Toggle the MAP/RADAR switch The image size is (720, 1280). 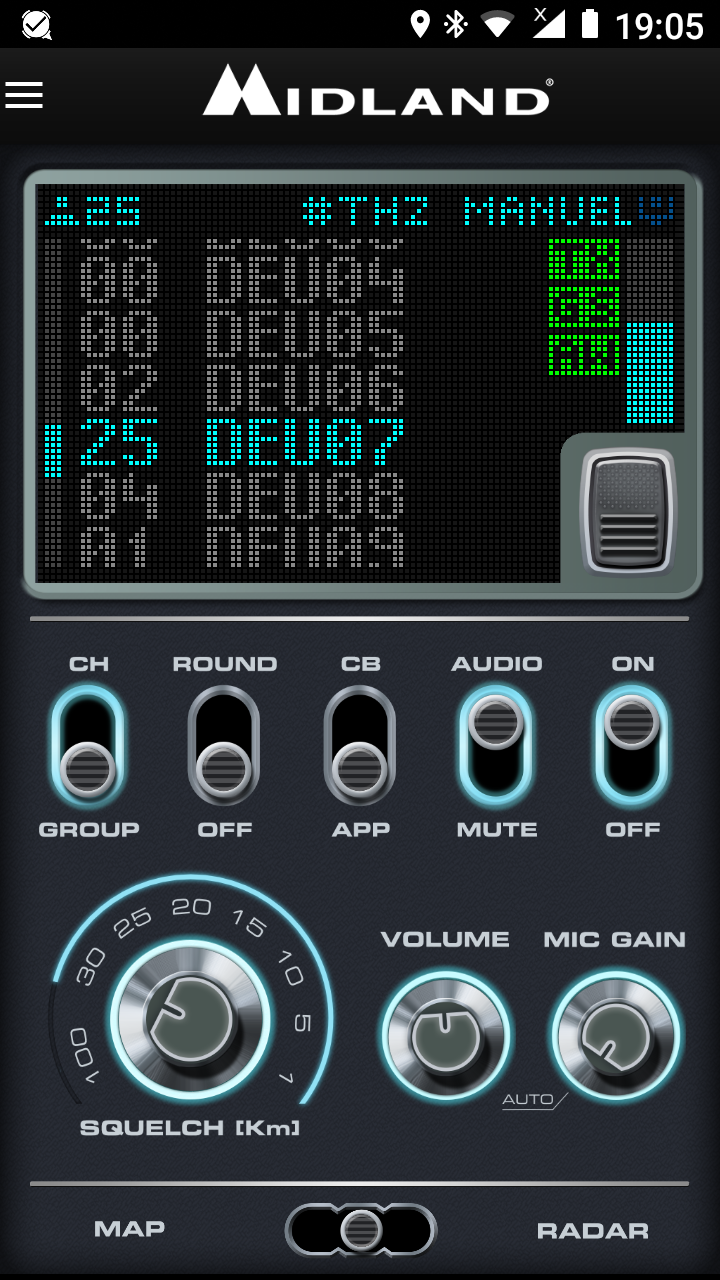pyautogui.click(x=361, y=1229)
